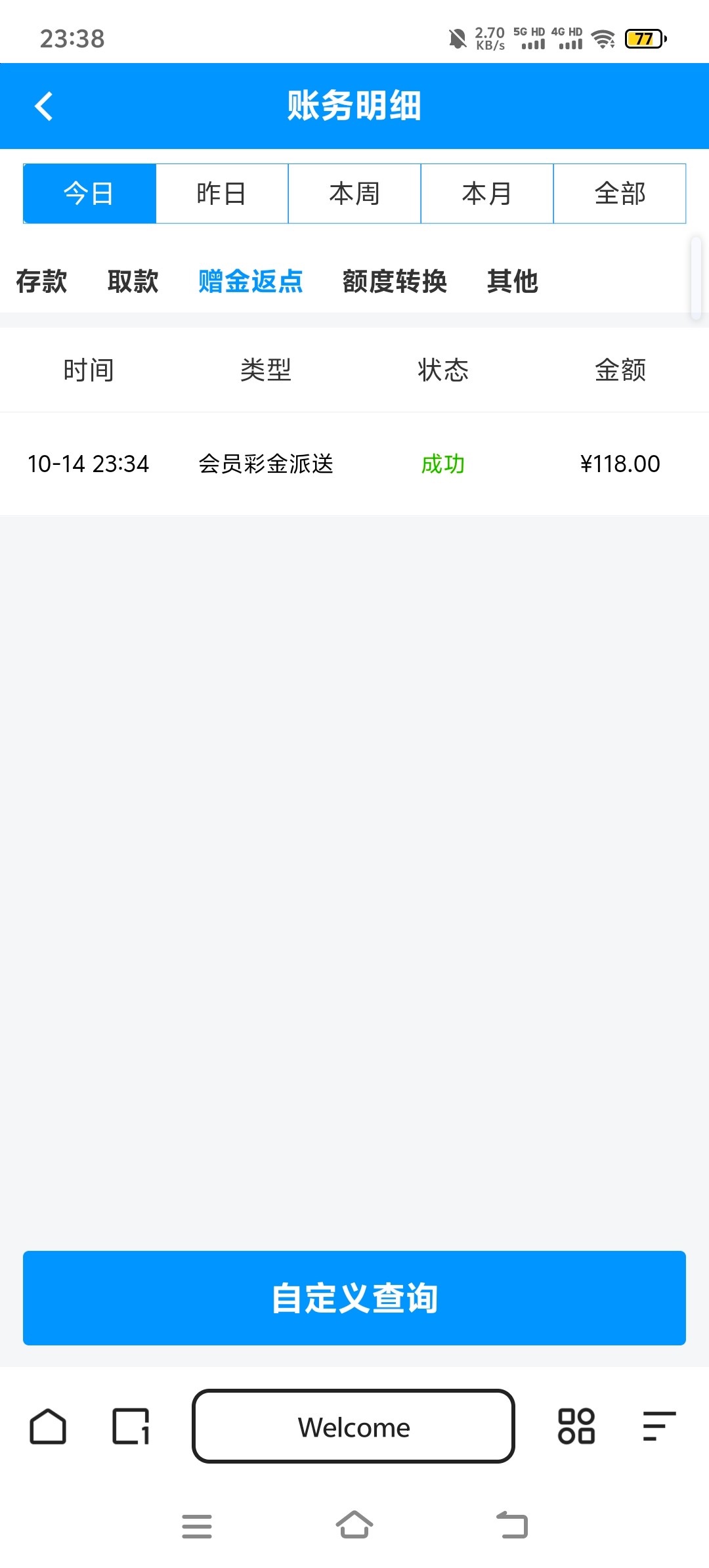Select the 全部 date range option

point(620,193)
